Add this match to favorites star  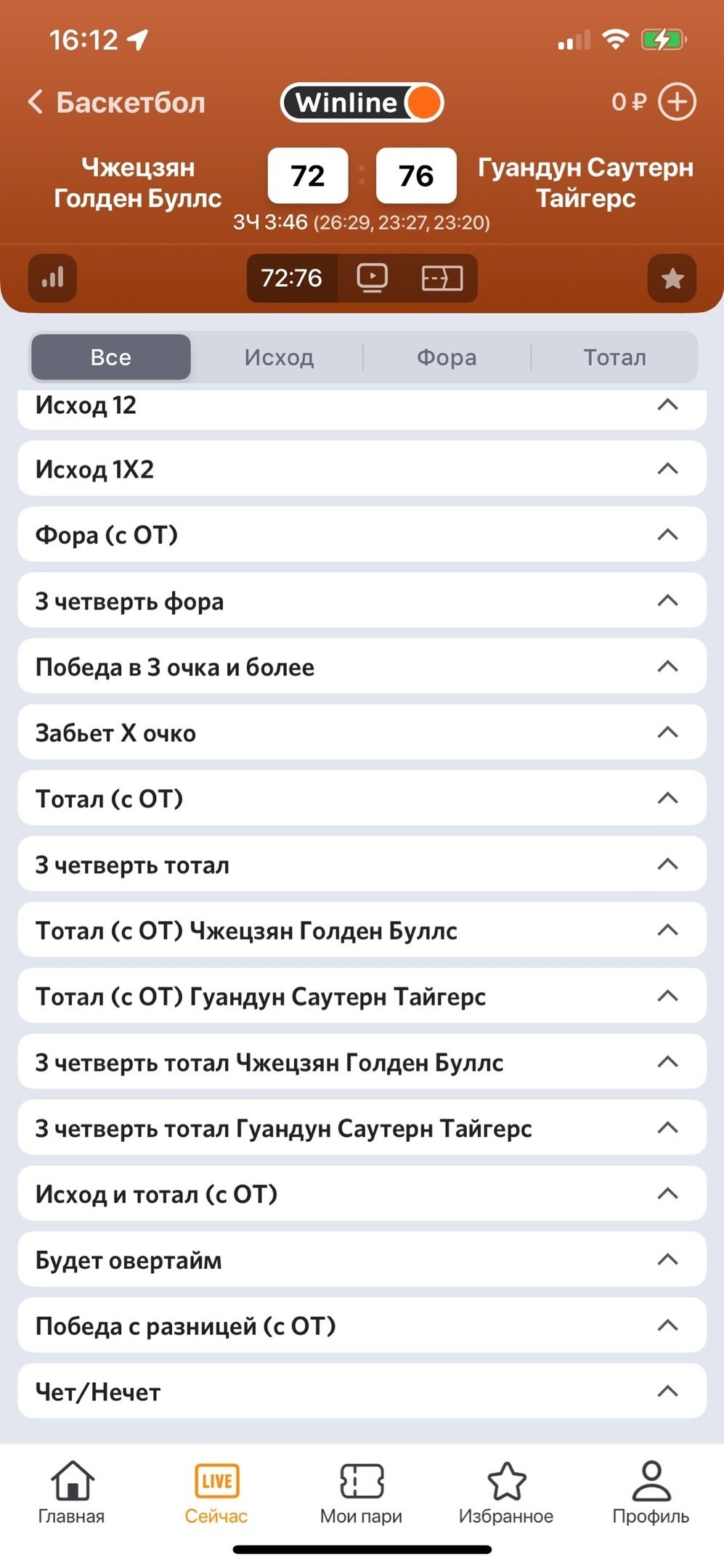pyautogui.click(x=672, y=278)
